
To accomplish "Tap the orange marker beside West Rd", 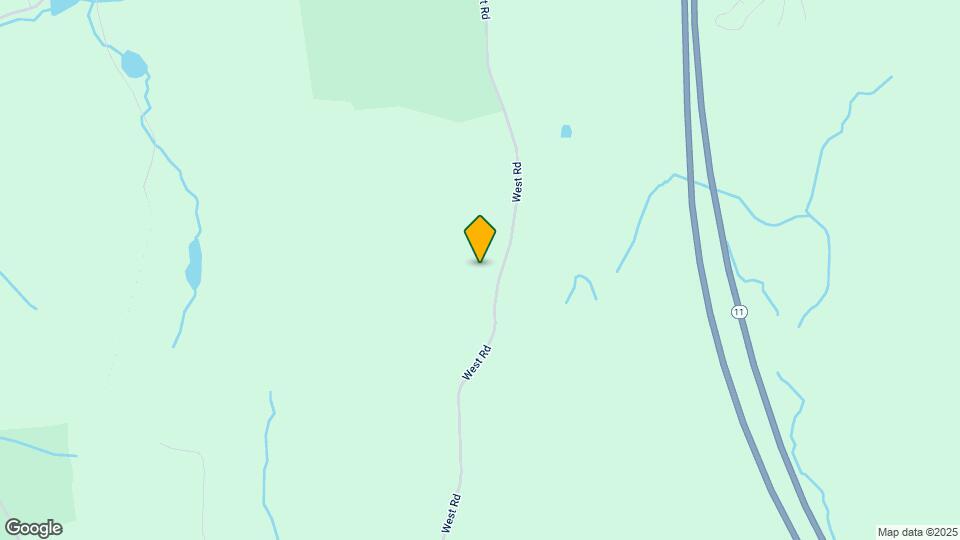I will pos(480,238).
